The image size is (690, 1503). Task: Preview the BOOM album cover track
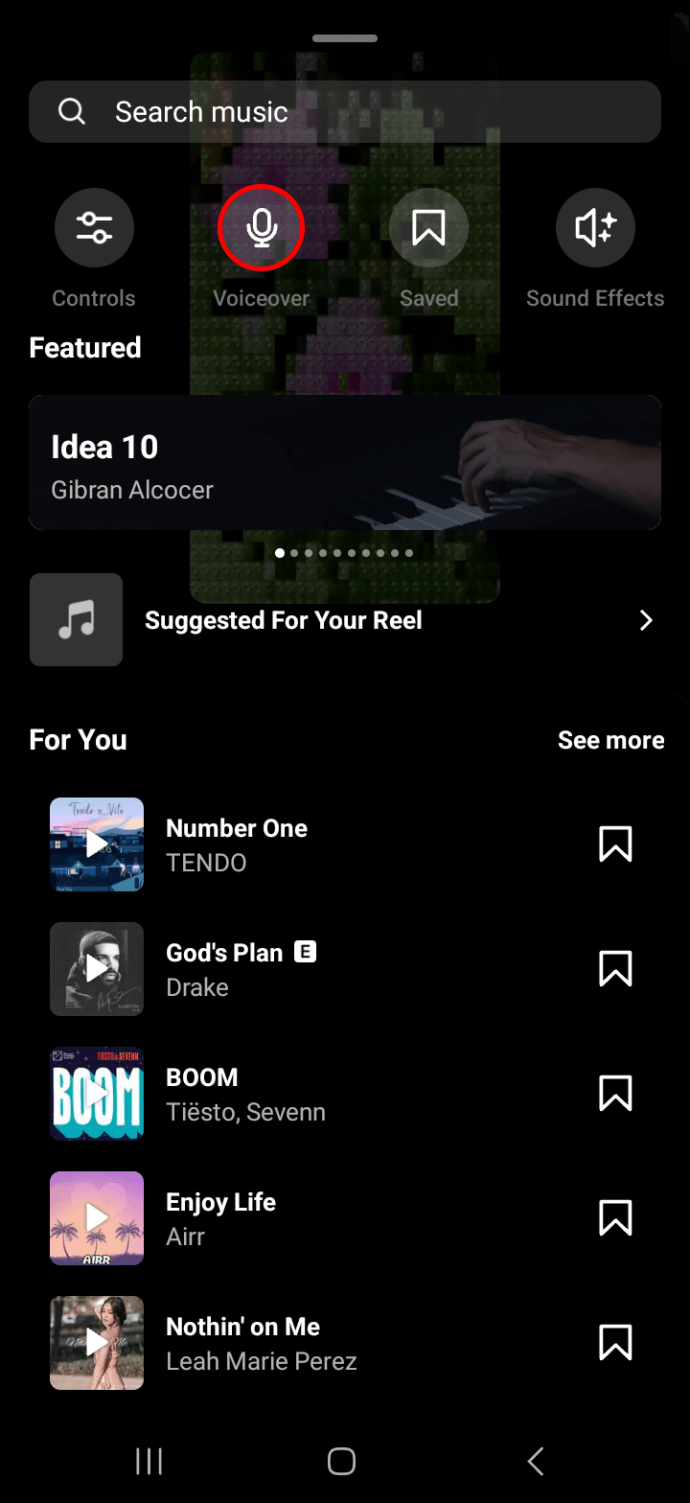pos(97,1093)
